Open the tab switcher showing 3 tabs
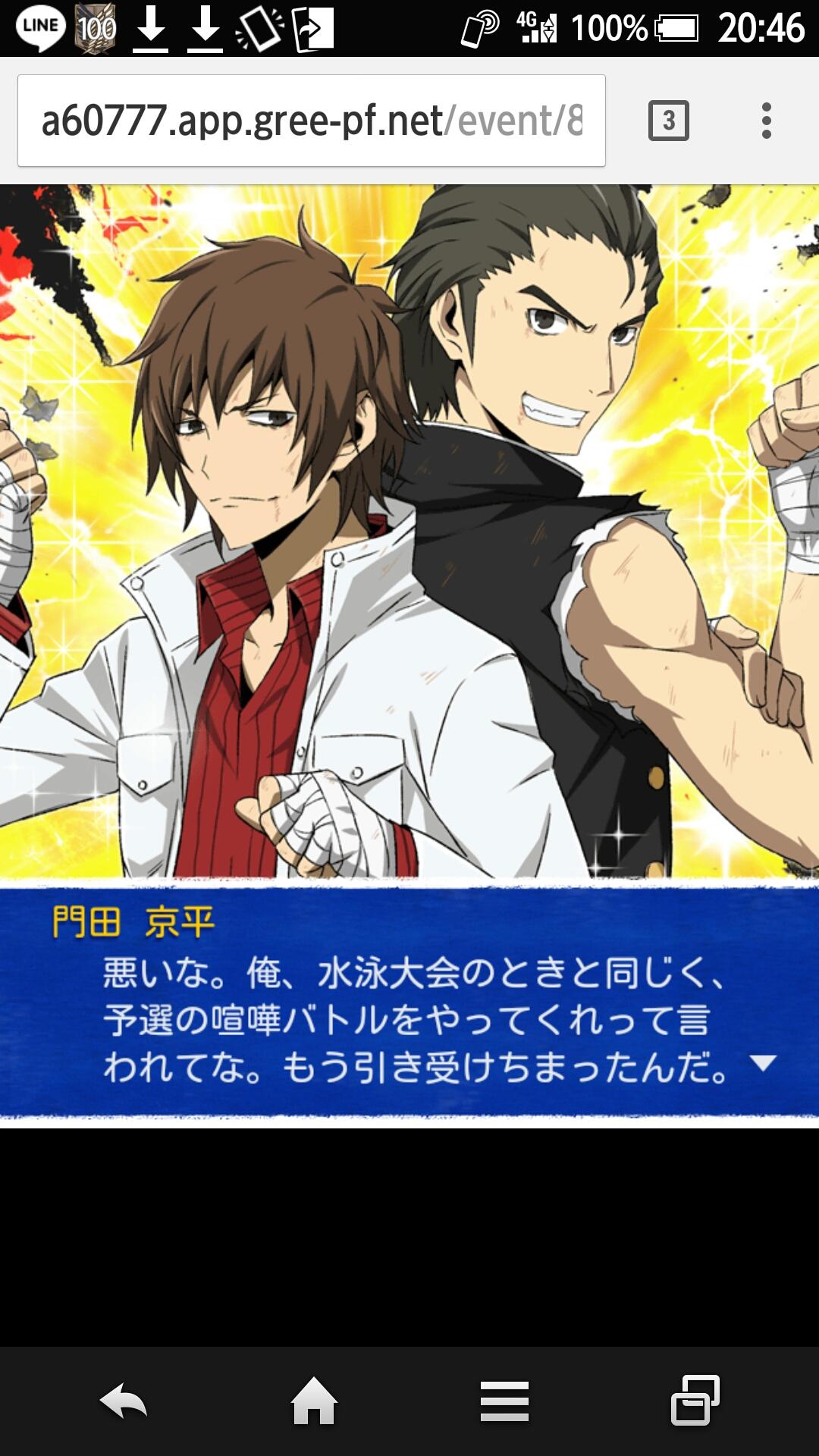819x1456 pixels. (668, 121)
